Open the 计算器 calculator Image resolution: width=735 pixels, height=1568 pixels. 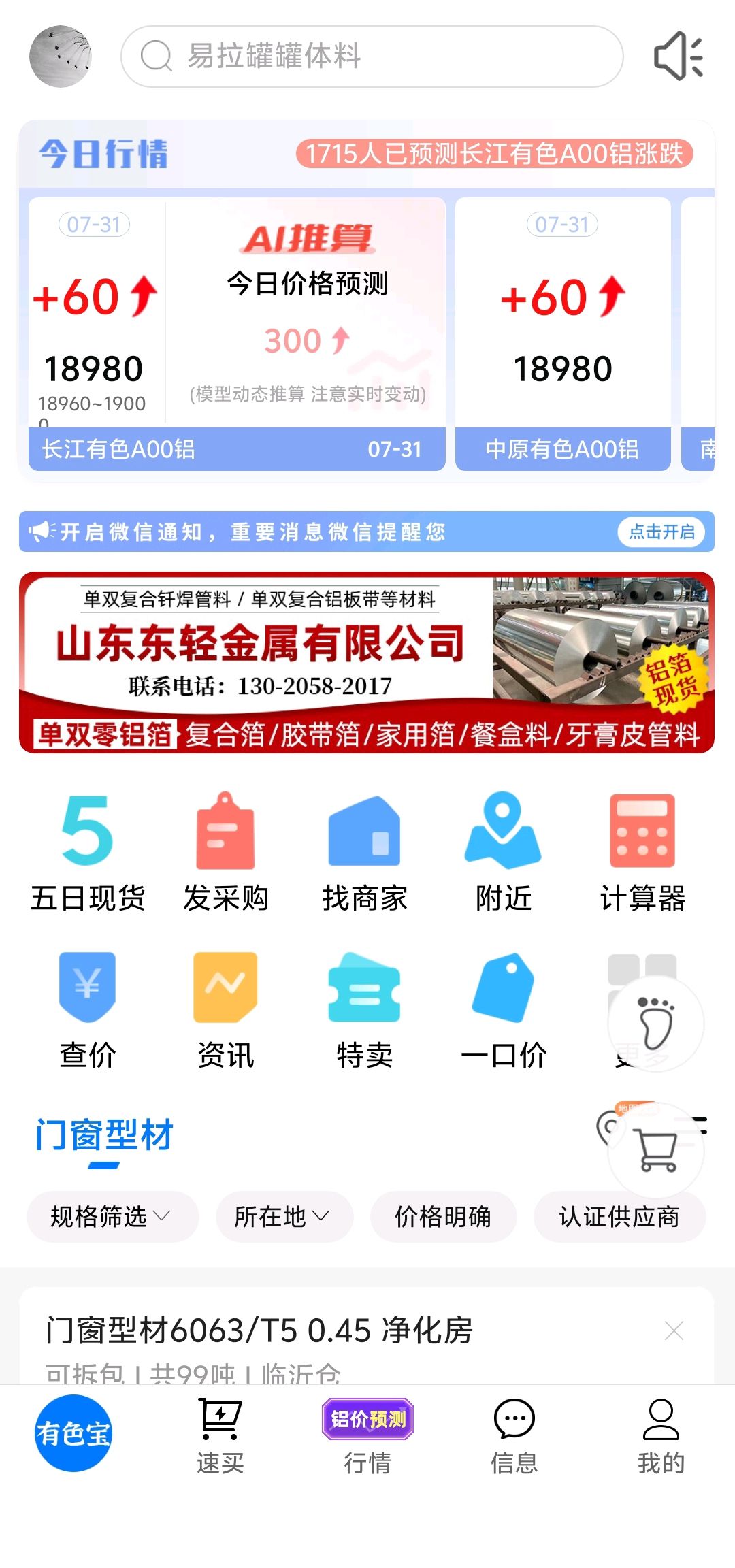pyautogui.click(x=642, y=853)
